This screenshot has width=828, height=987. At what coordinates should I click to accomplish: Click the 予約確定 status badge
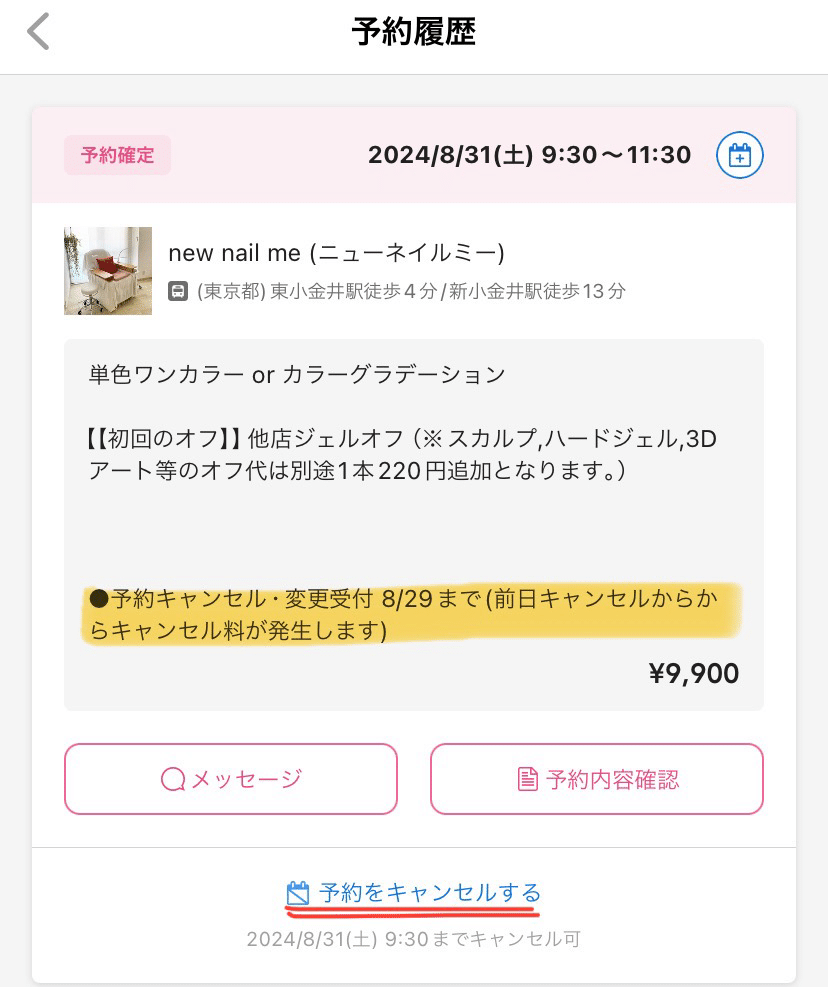click(x=117, y=155)
